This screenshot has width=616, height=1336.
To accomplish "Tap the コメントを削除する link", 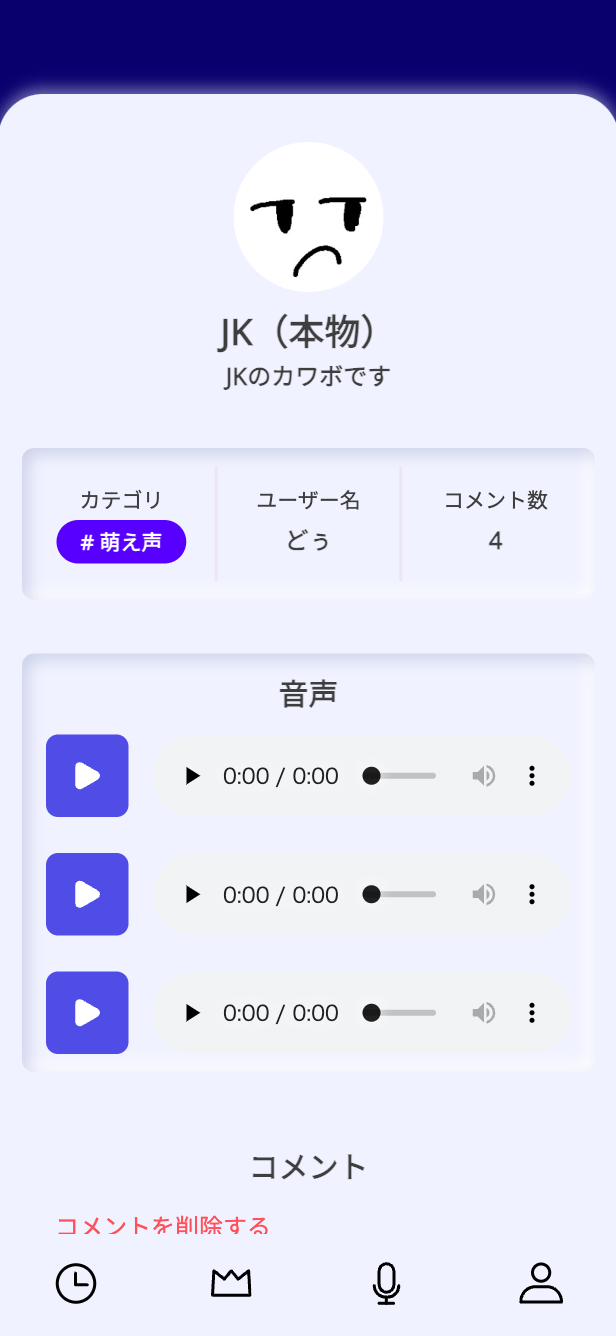I will tap(163, 1225).
